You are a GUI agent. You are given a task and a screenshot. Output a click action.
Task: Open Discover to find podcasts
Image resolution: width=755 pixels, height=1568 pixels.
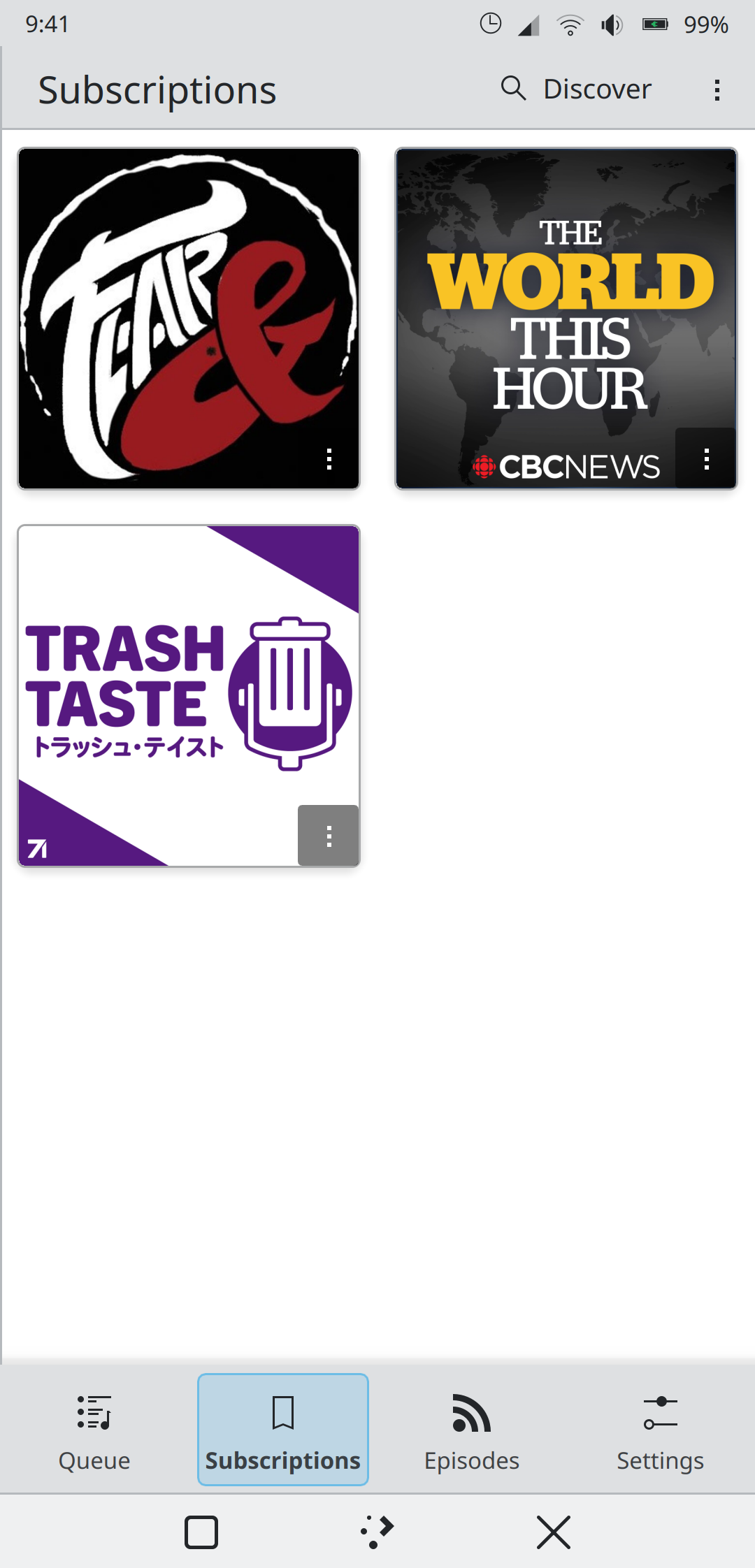[577, 89]
